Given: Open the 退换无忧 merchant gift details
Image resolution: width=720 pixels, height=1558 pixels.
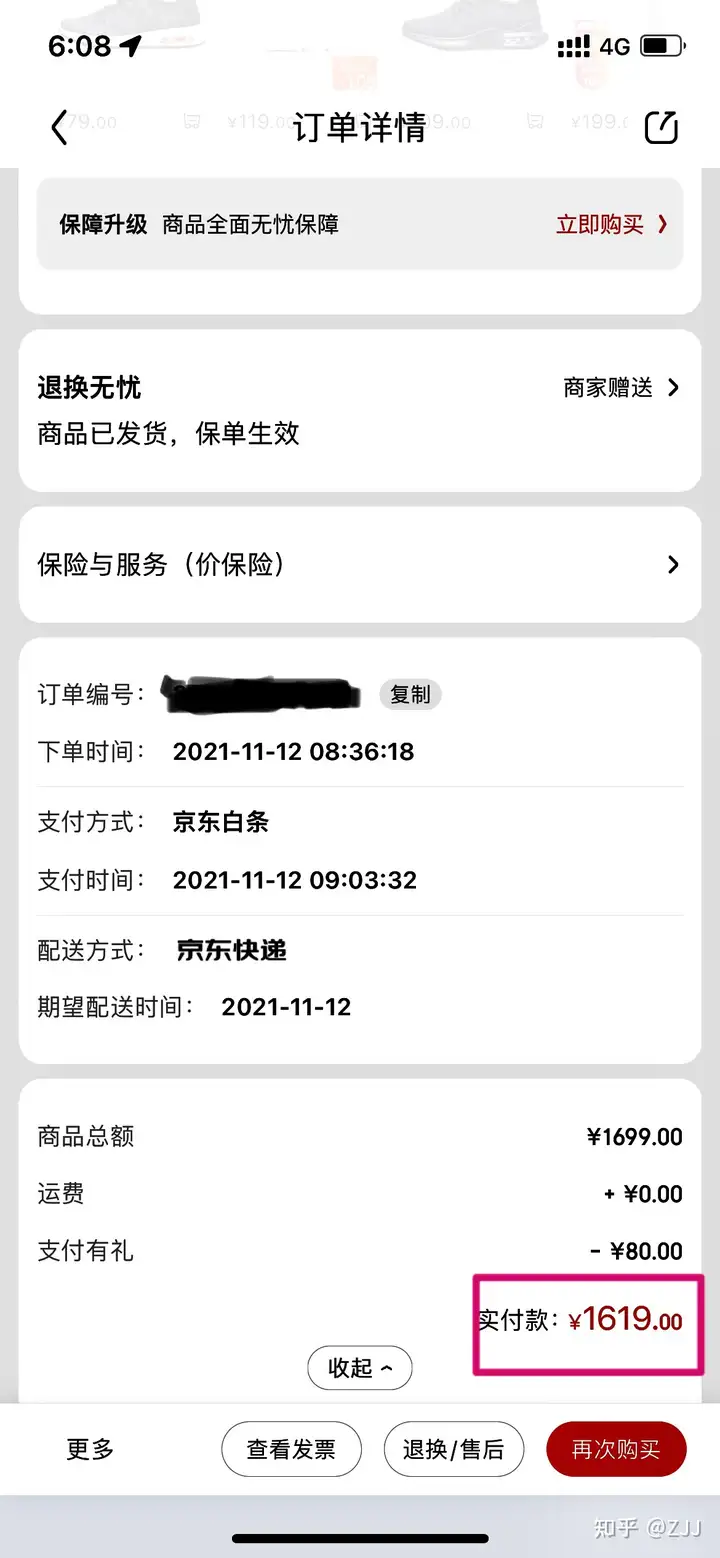Looking at the screenshot, I should 621,387.
